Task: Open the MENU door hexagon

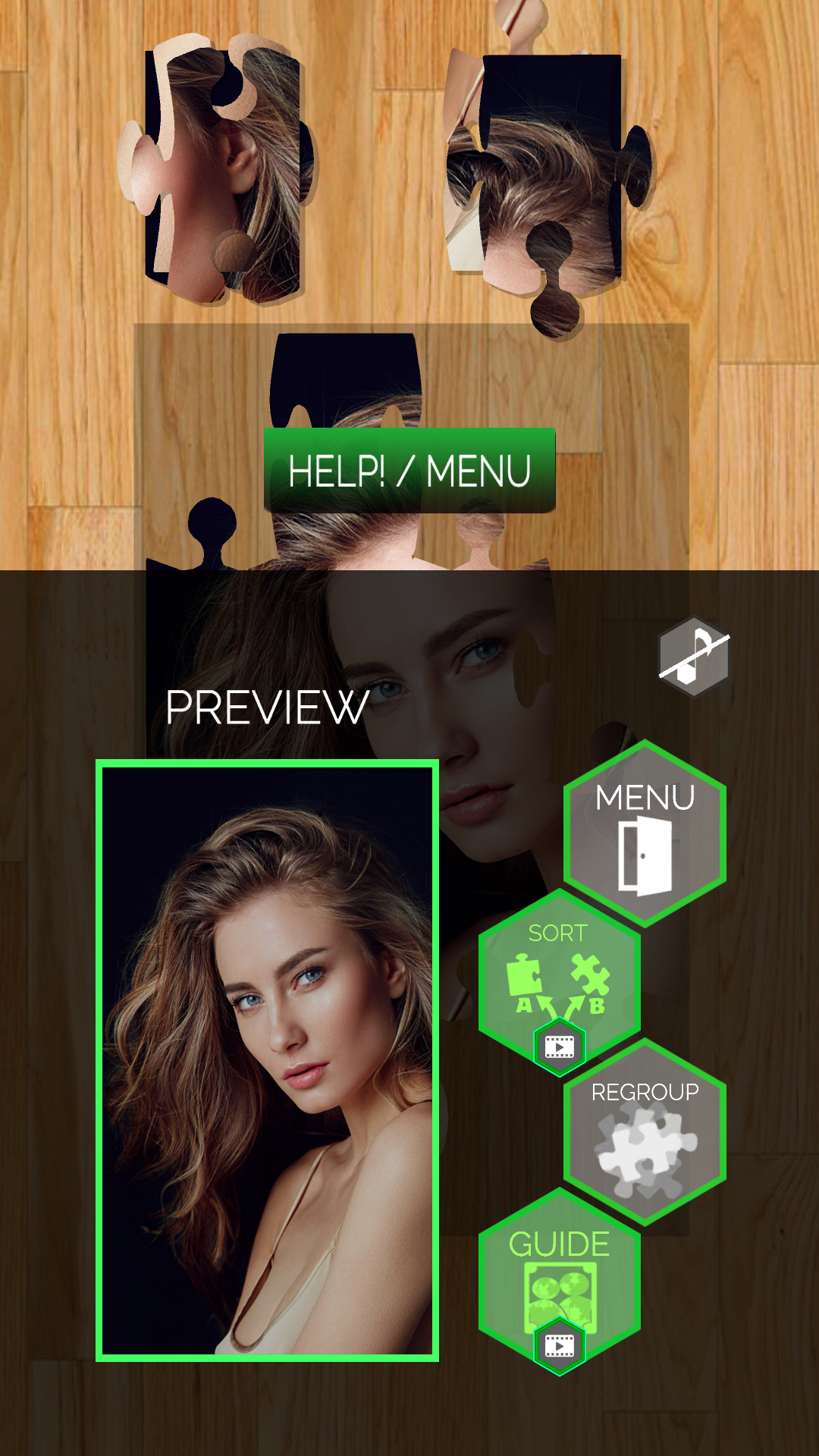Action: click(645, 833)
